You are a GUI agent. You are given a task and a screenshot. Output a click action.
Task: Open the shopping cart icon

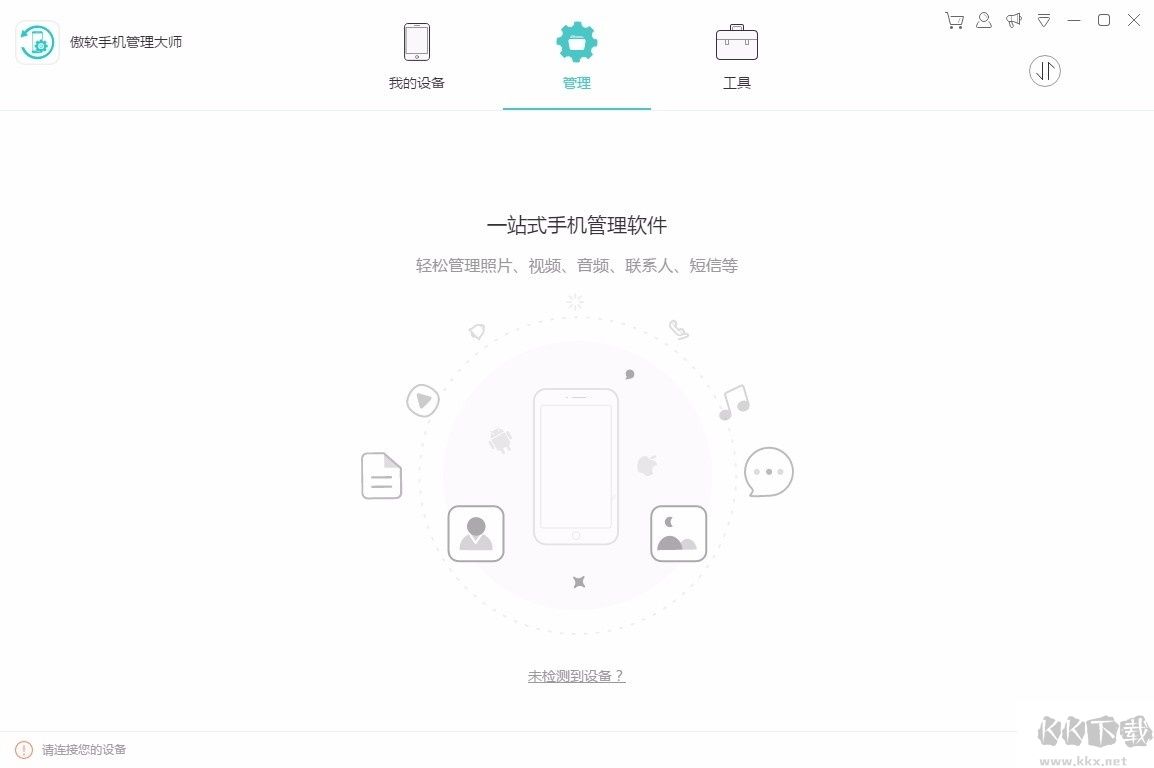(x=954, y=20)
